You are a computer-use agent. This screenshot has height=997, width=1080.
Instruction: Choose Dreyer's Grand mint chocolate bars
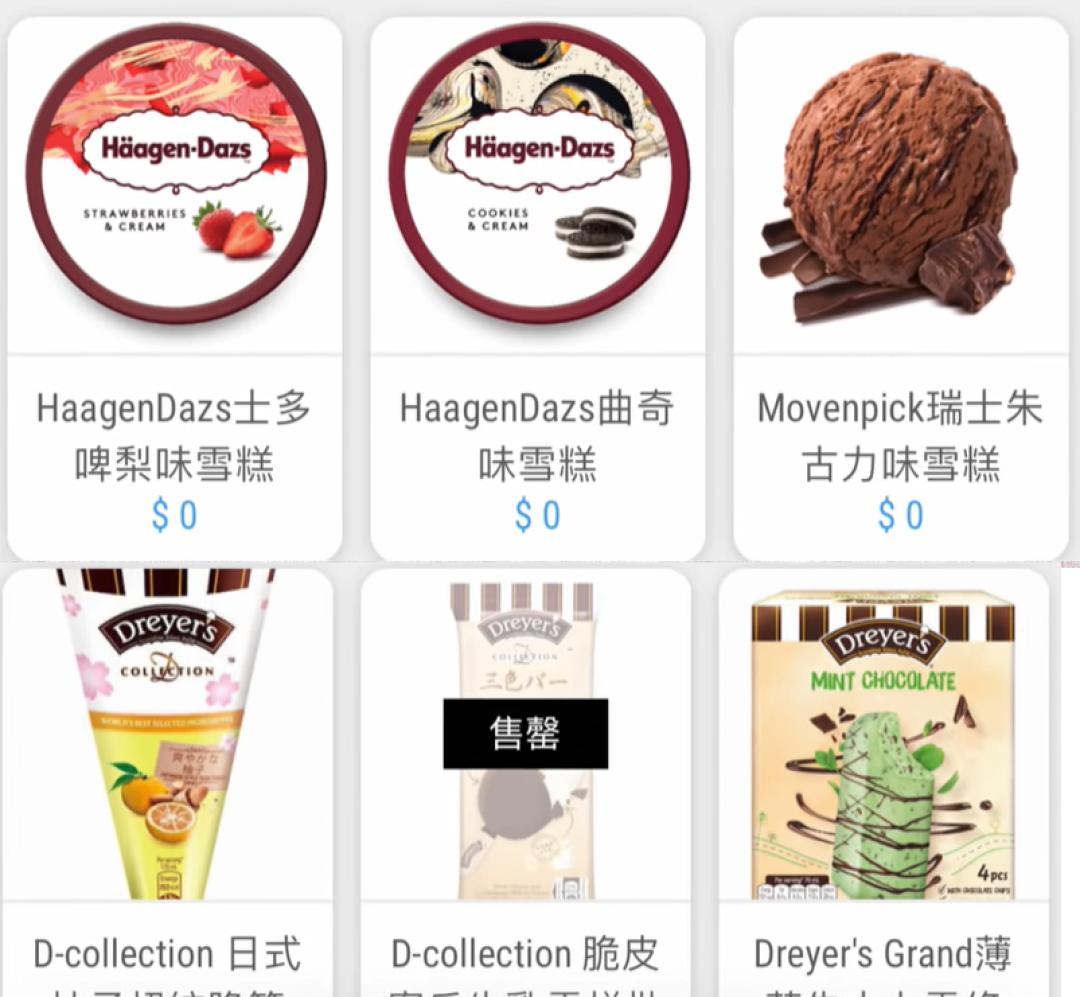(884, 780)
